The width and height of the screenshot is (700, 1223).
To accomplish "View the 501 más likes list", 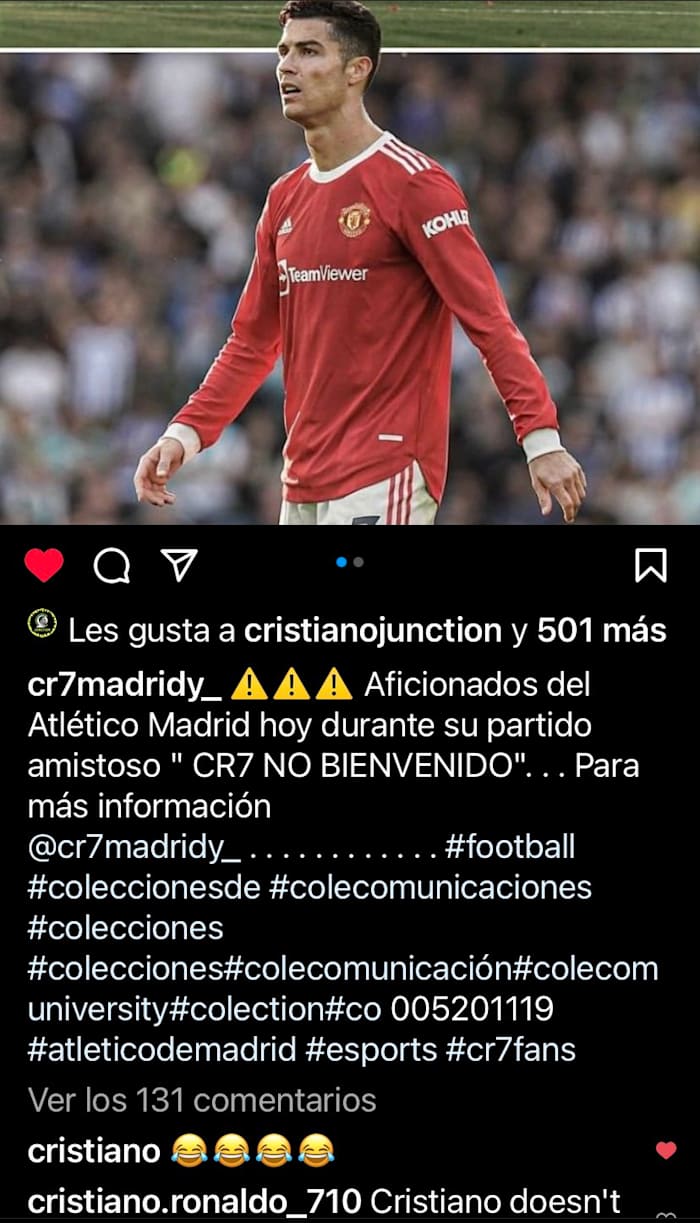I will (x=601, y=631).
